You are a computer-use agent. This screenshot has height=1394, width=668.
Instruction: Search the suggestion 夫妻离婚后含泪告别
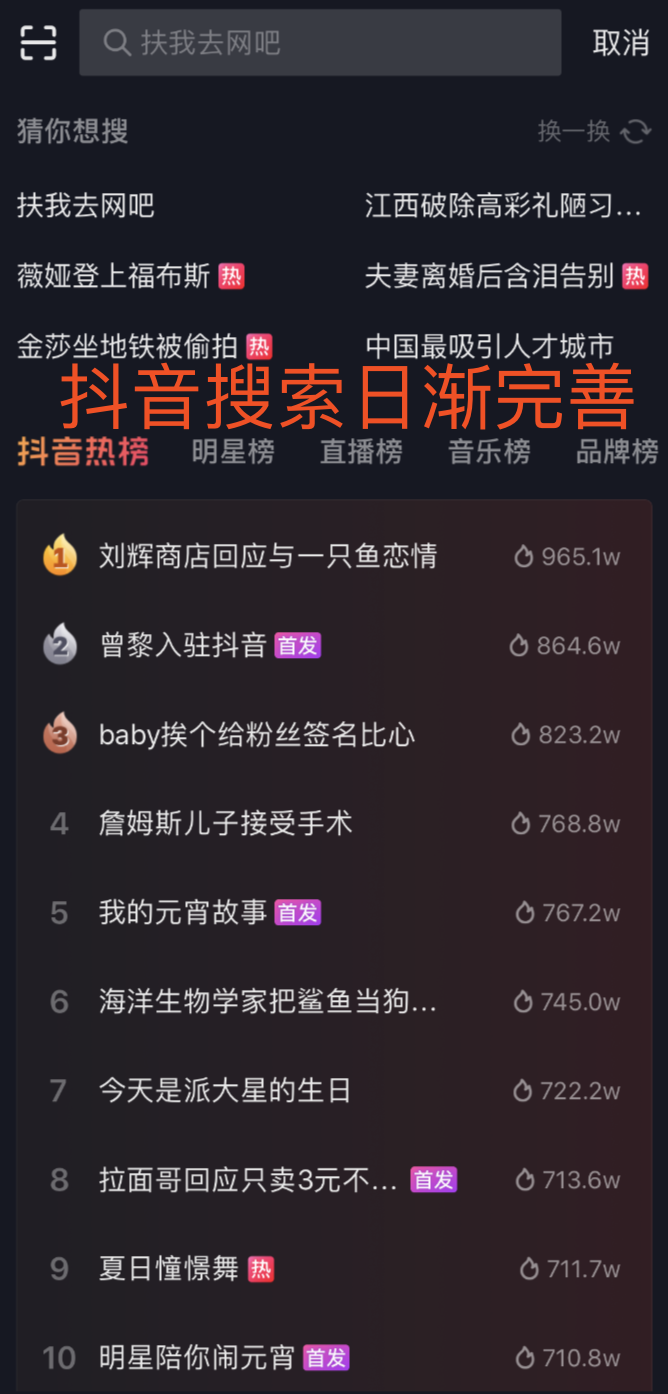(x=490, y=276)
